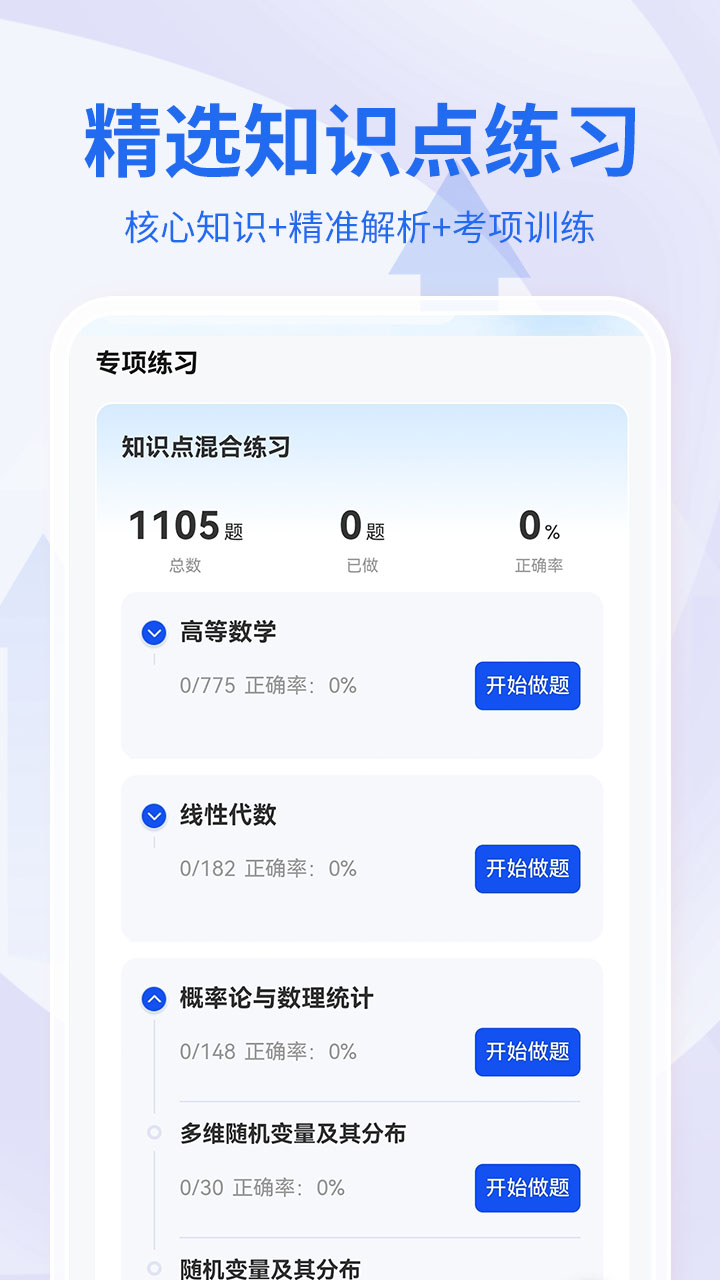Screen dimensions: 720x1280
Task: Tap 开始做题 for 高等数学
Action: (x=527, y=686)
